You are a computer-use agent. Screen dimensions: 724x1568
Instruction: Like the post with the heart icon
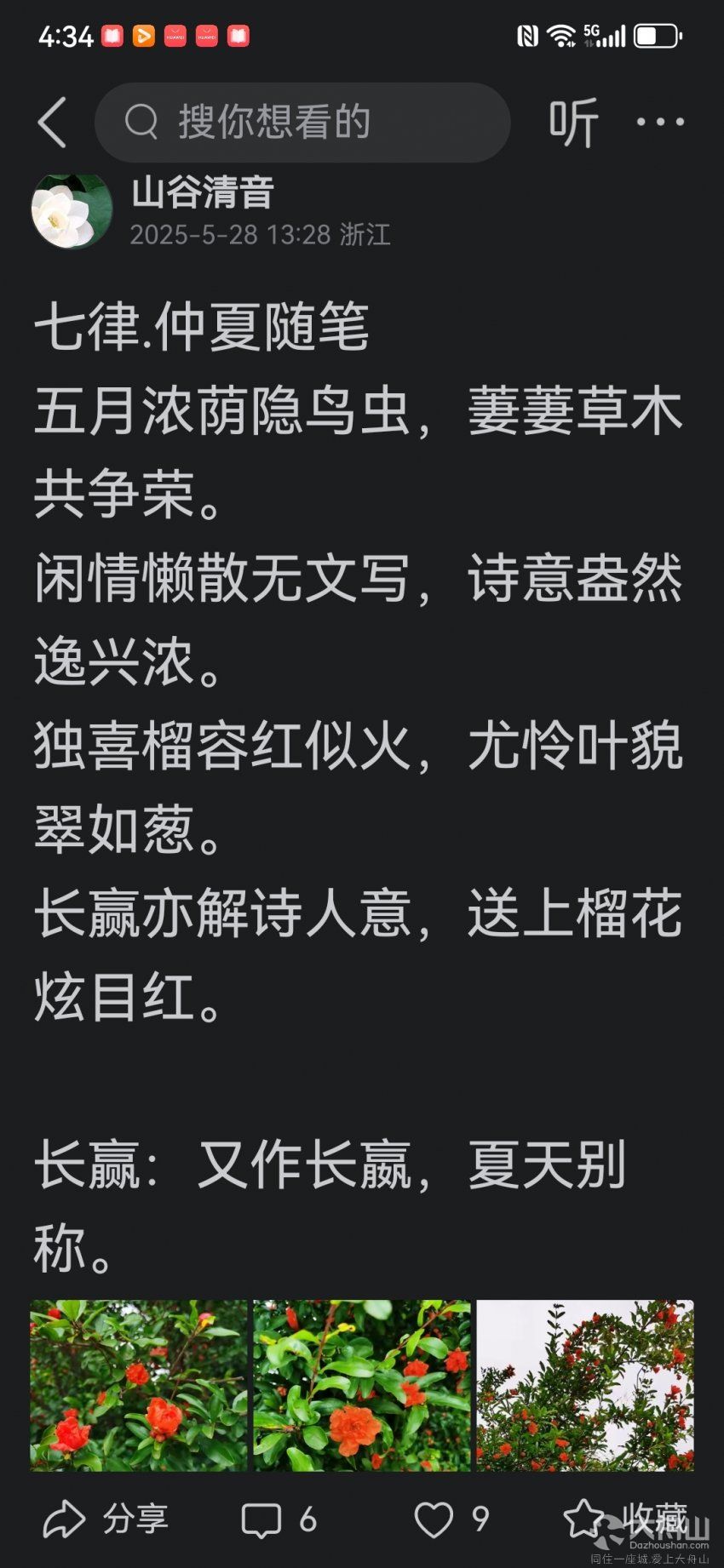(452, 1519)
